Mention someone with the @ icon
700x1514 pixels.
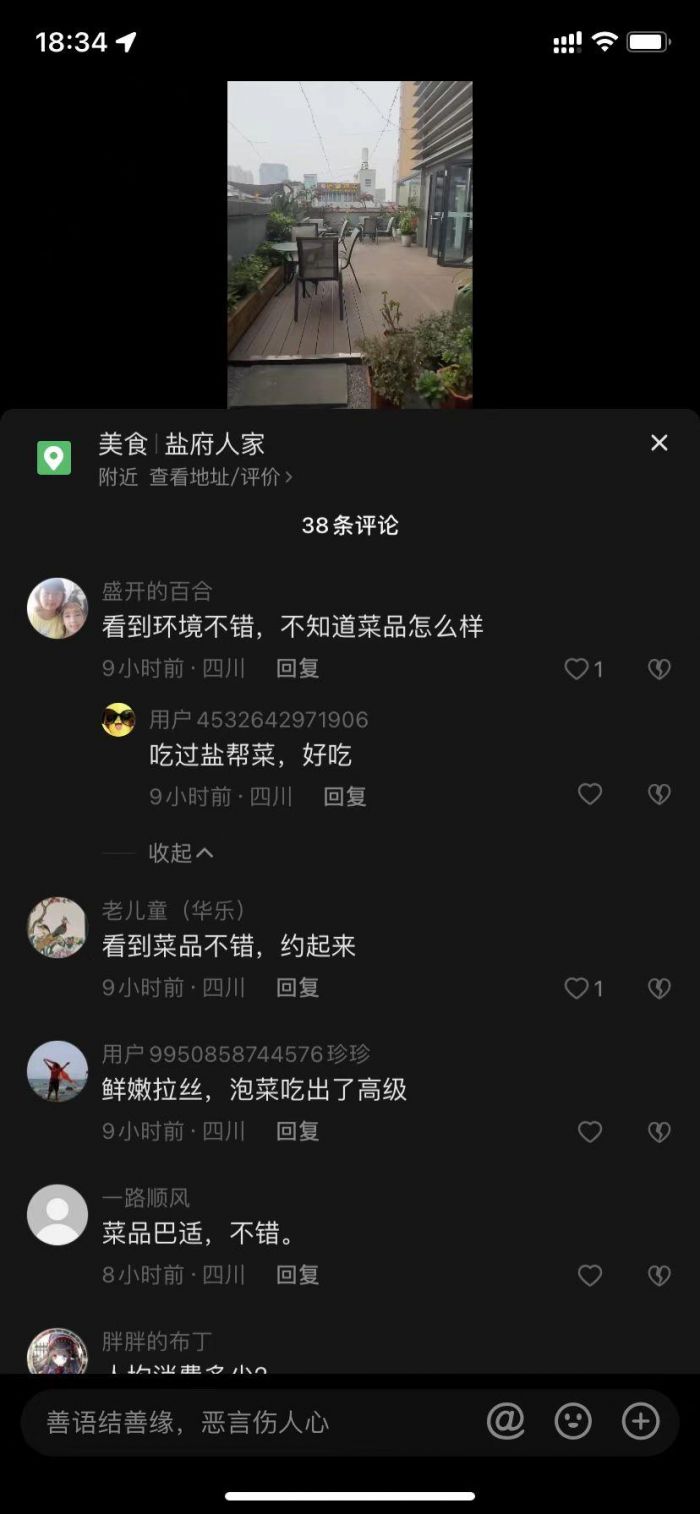[x=506, y=1421]
